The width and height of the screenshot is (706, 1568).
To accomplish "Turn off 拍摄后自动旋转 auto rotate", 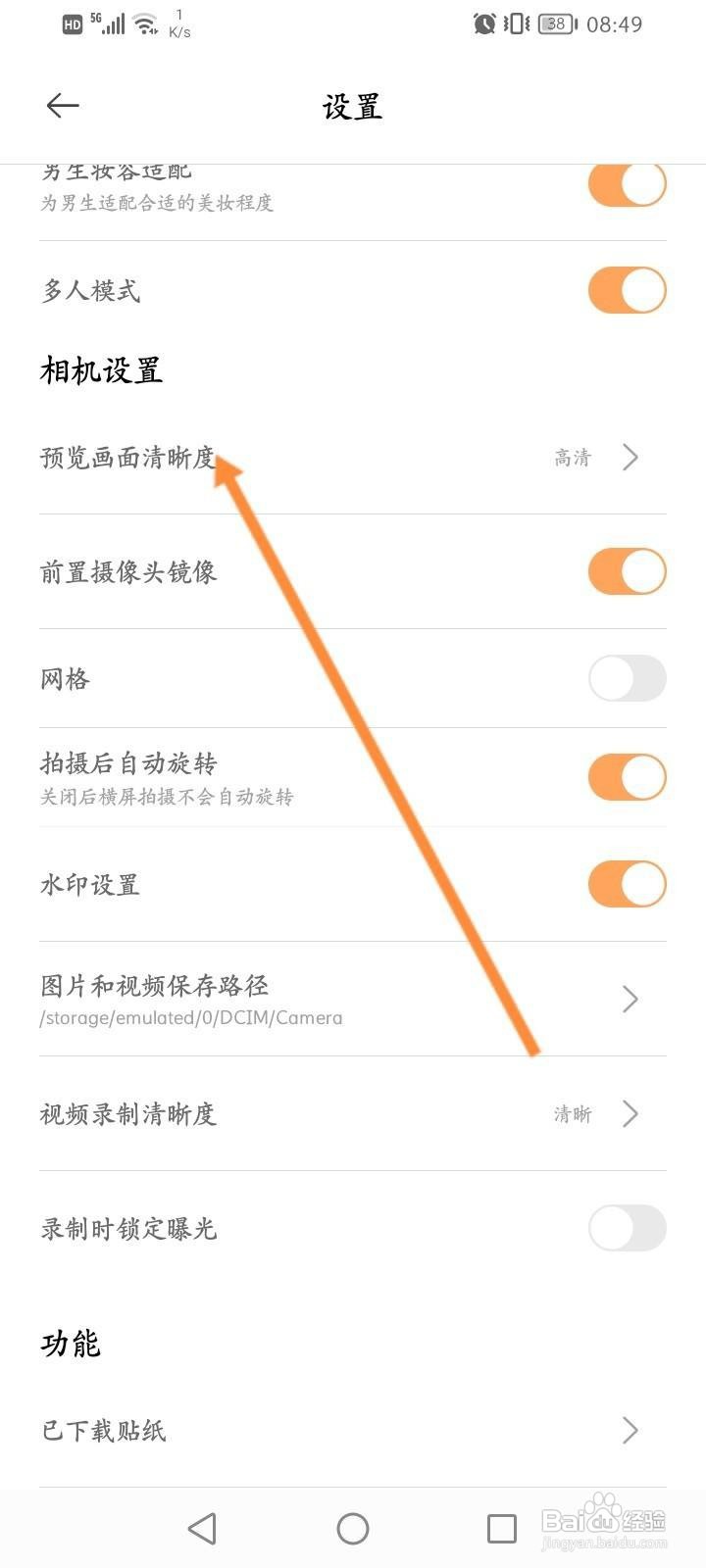I will click(x=627, y=776).
